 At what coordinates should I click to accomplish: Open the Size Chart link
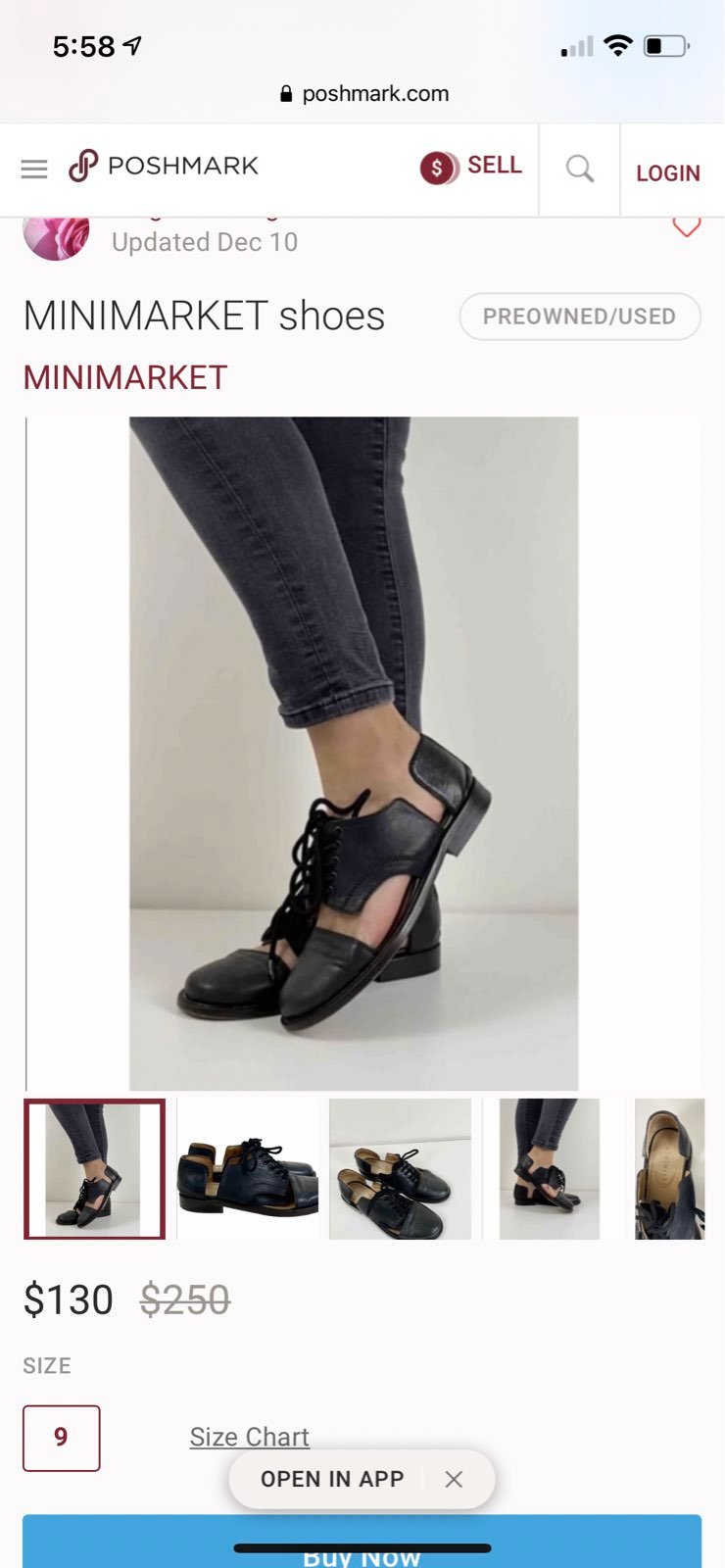point(250,1437)
